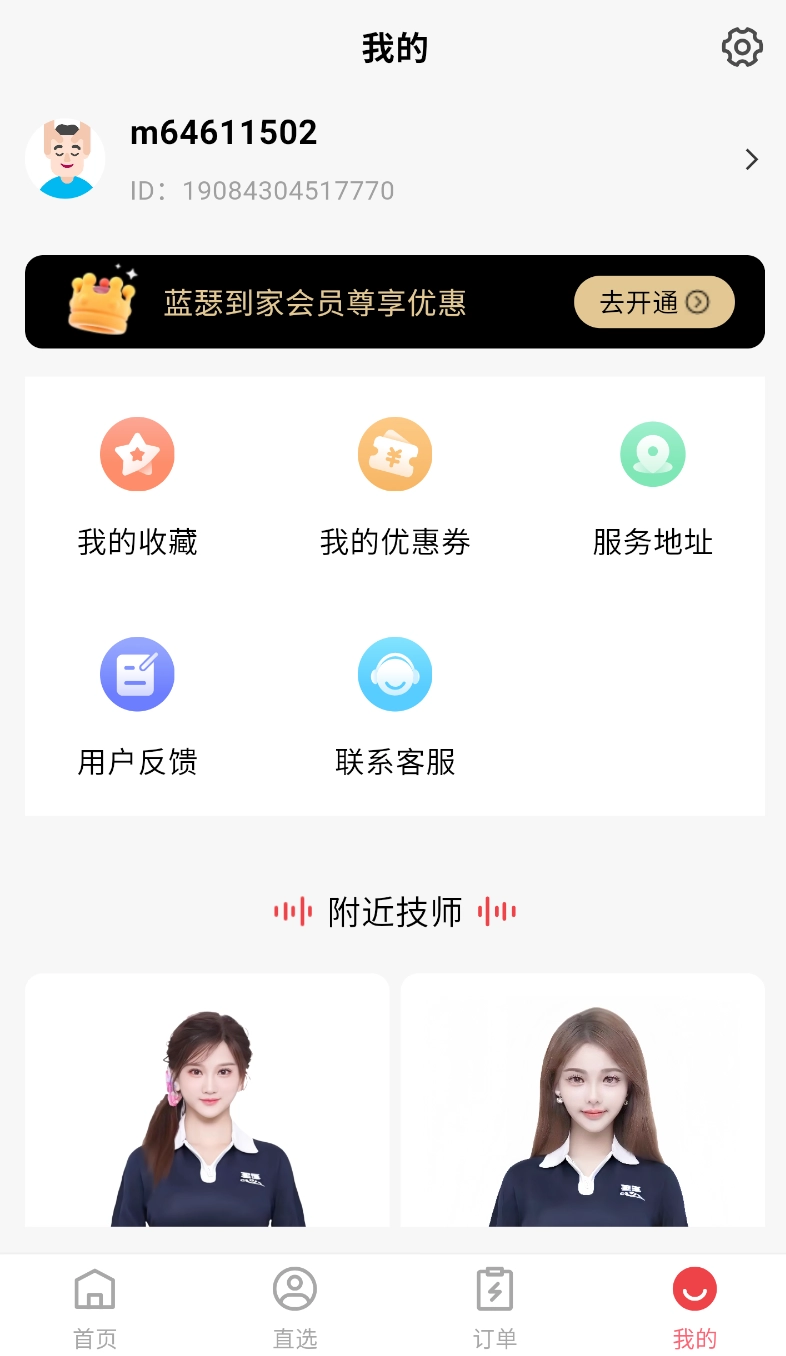
Task: Select the 订单 orders icon in bottom bar
Action: click(494, 1290)
